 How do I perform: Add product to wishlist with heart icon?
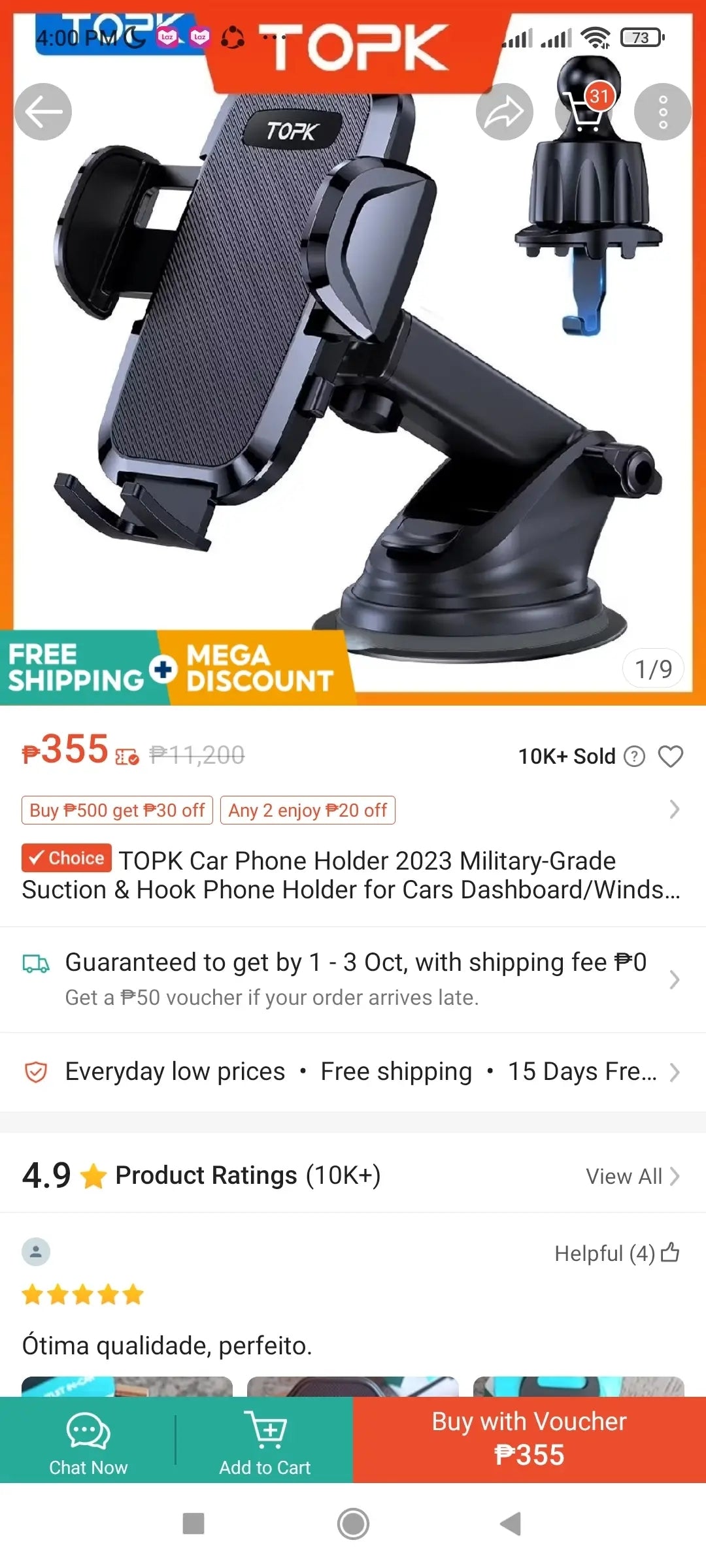(x=670, y=757)
